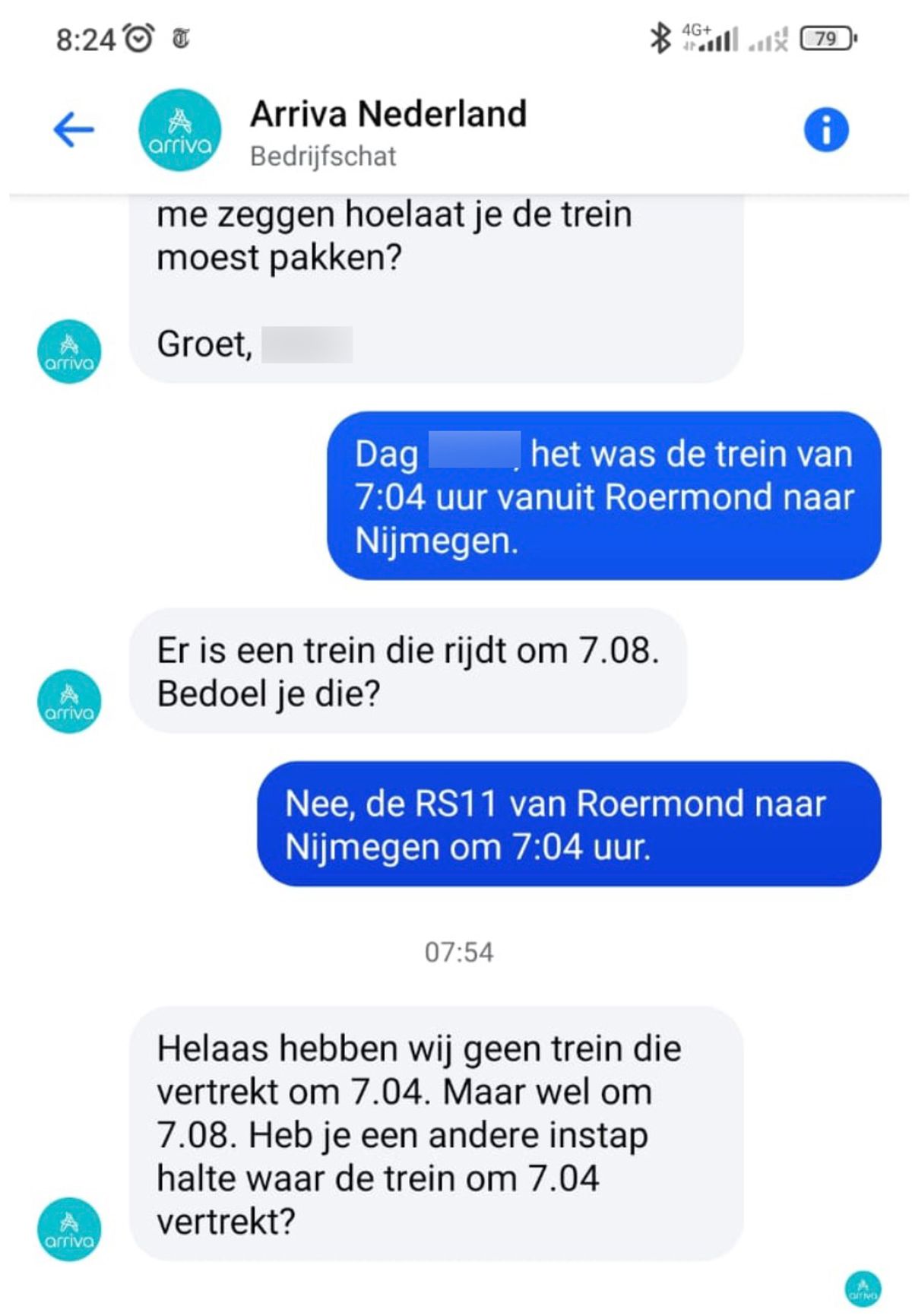Viewport: 912px width, 1316px height.
Task: Open conversation info for Arriva Nederland
Action: coord(826,130)
